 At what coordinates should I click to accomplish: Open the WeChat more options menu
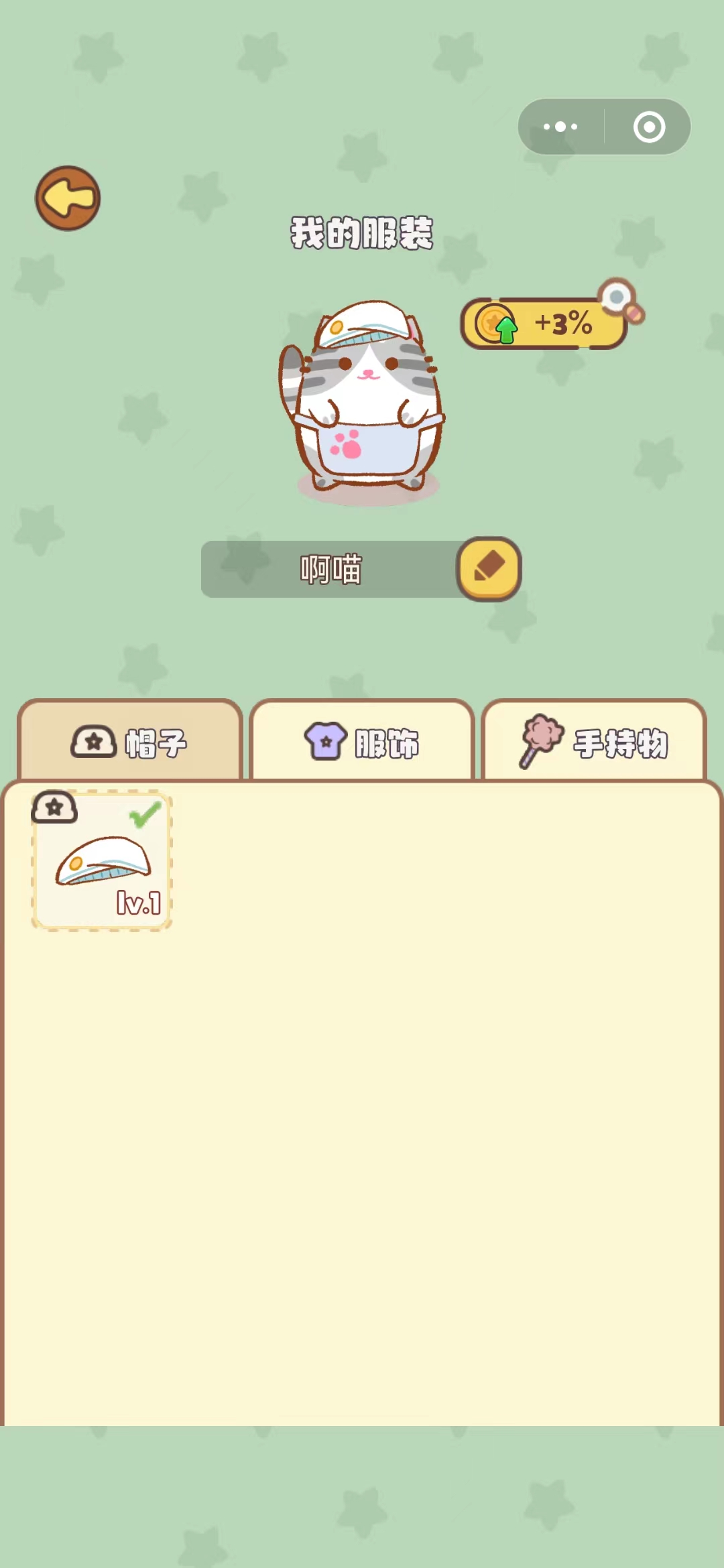tap(560, 127)
